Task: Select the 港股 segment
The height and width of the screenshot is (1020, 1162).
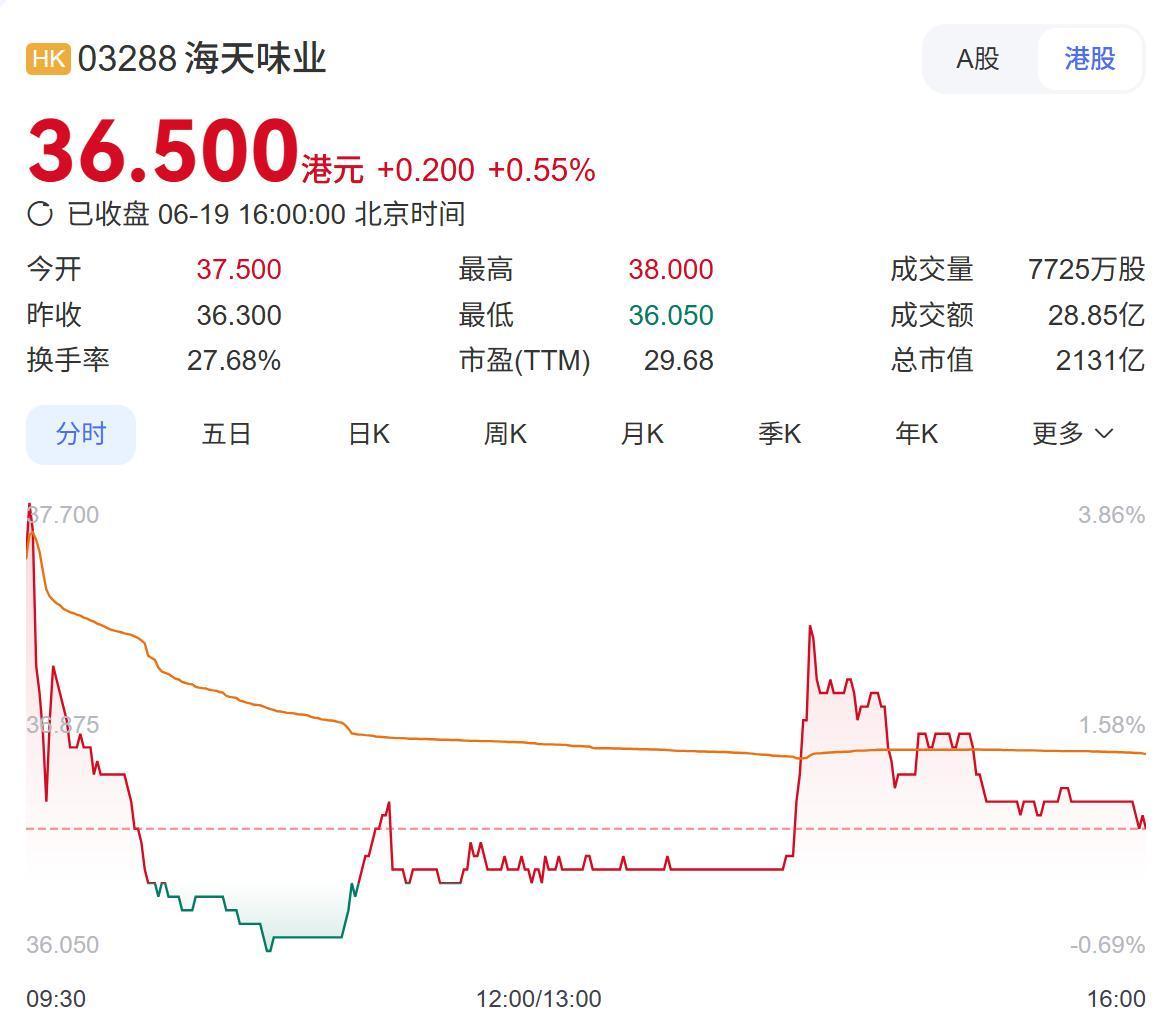Action: pos(1089,59)
